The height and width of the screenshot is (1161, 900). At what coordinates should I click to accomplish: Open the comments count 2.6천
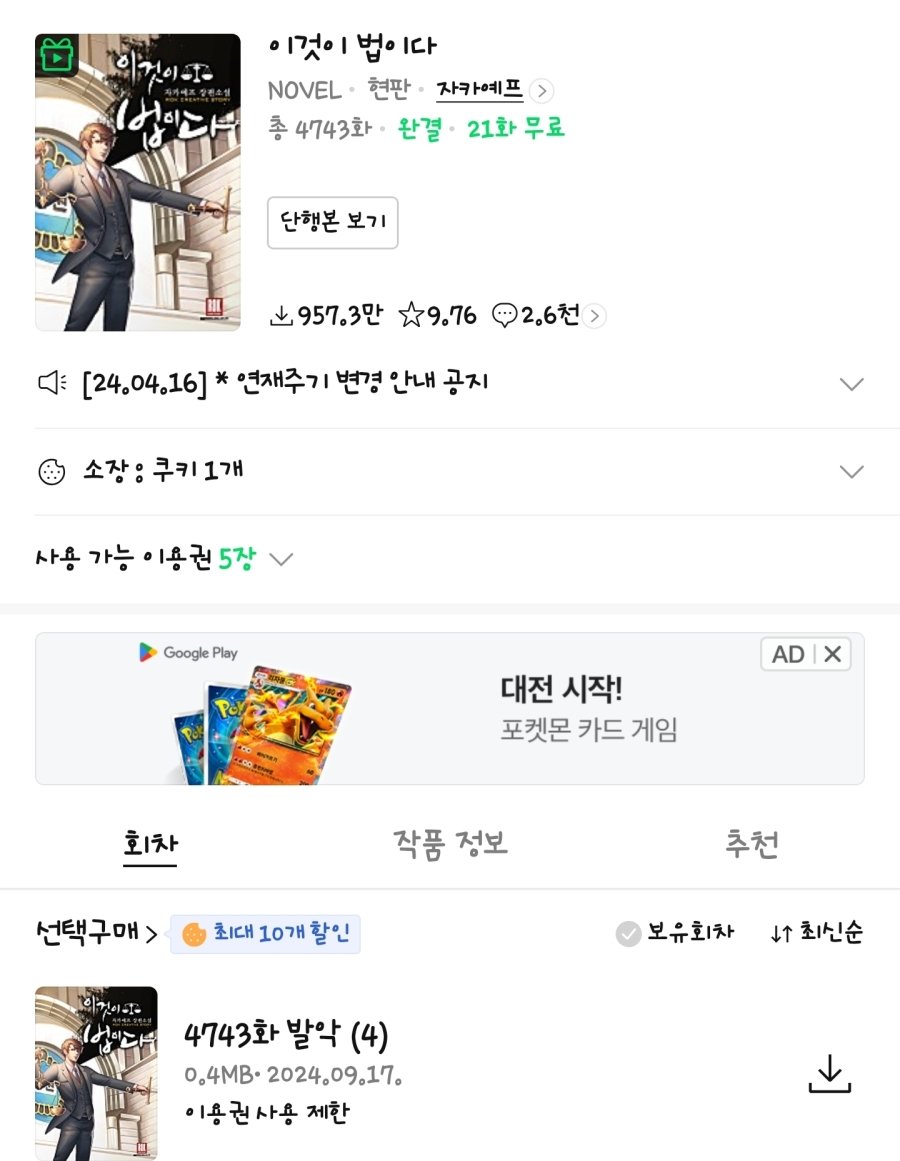coord(549,316)
